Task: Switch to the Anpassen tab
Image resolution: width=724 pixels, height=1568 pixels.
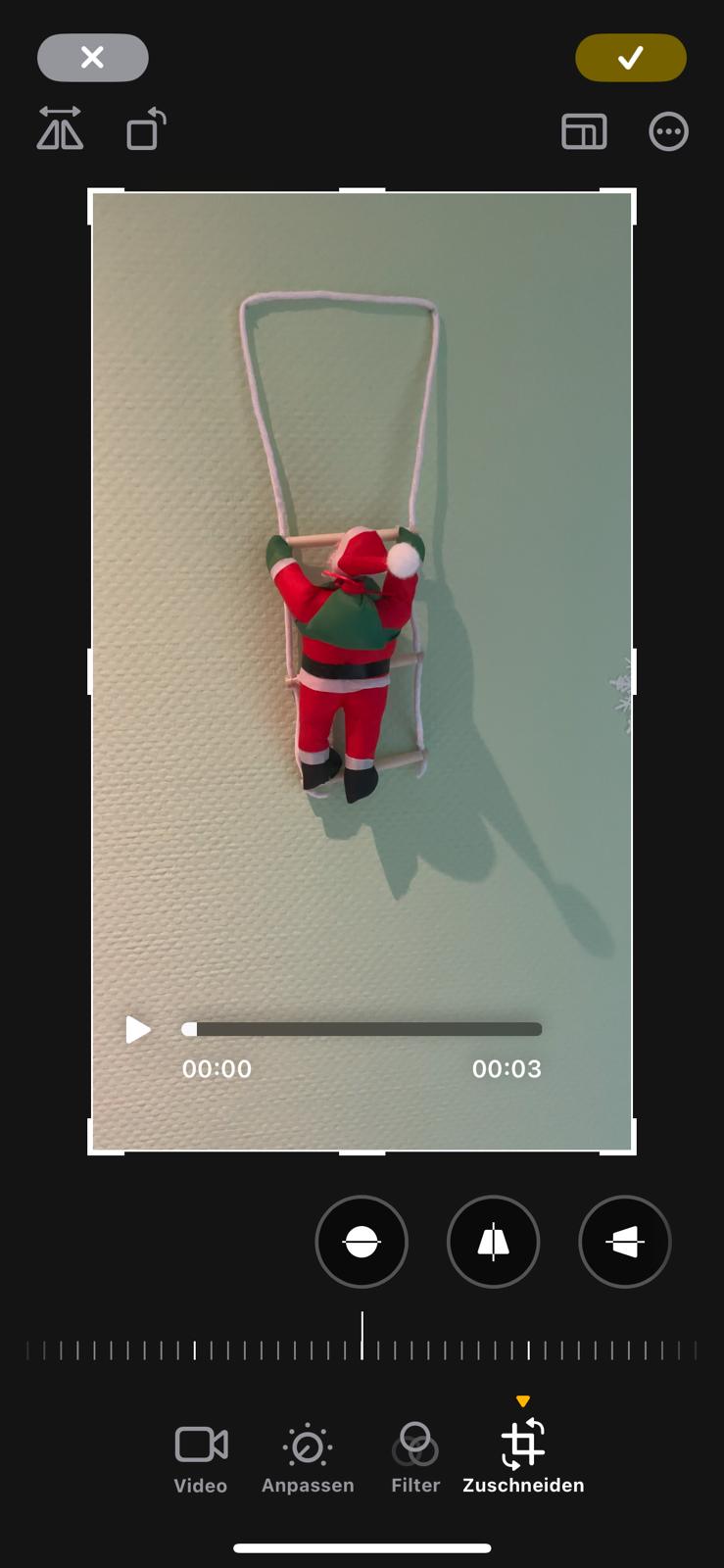Action: [308, 1458]
